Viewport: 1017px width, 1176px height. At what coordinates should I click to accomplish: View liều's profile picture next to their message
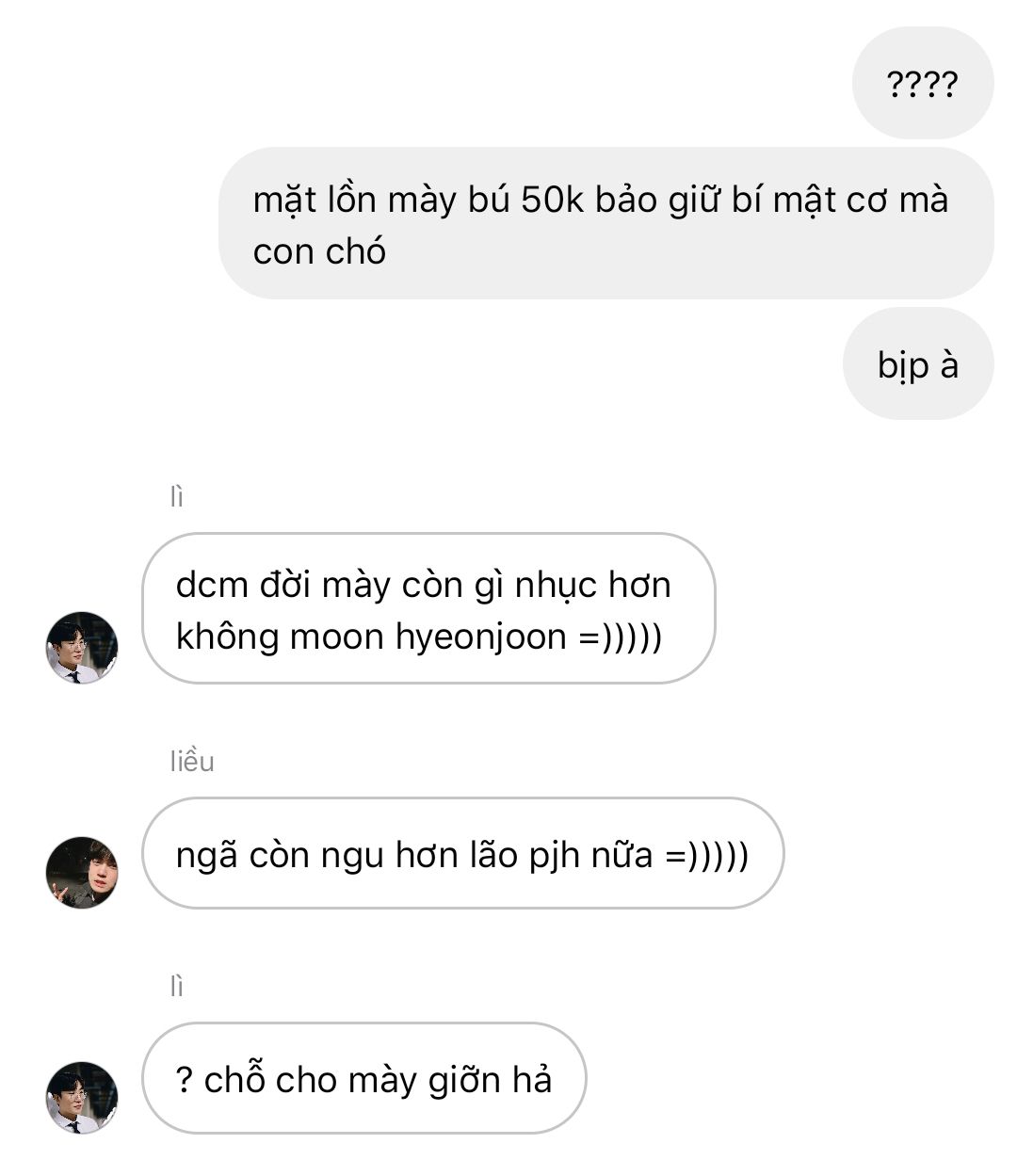pyautogui.click(x=82, y=873)
